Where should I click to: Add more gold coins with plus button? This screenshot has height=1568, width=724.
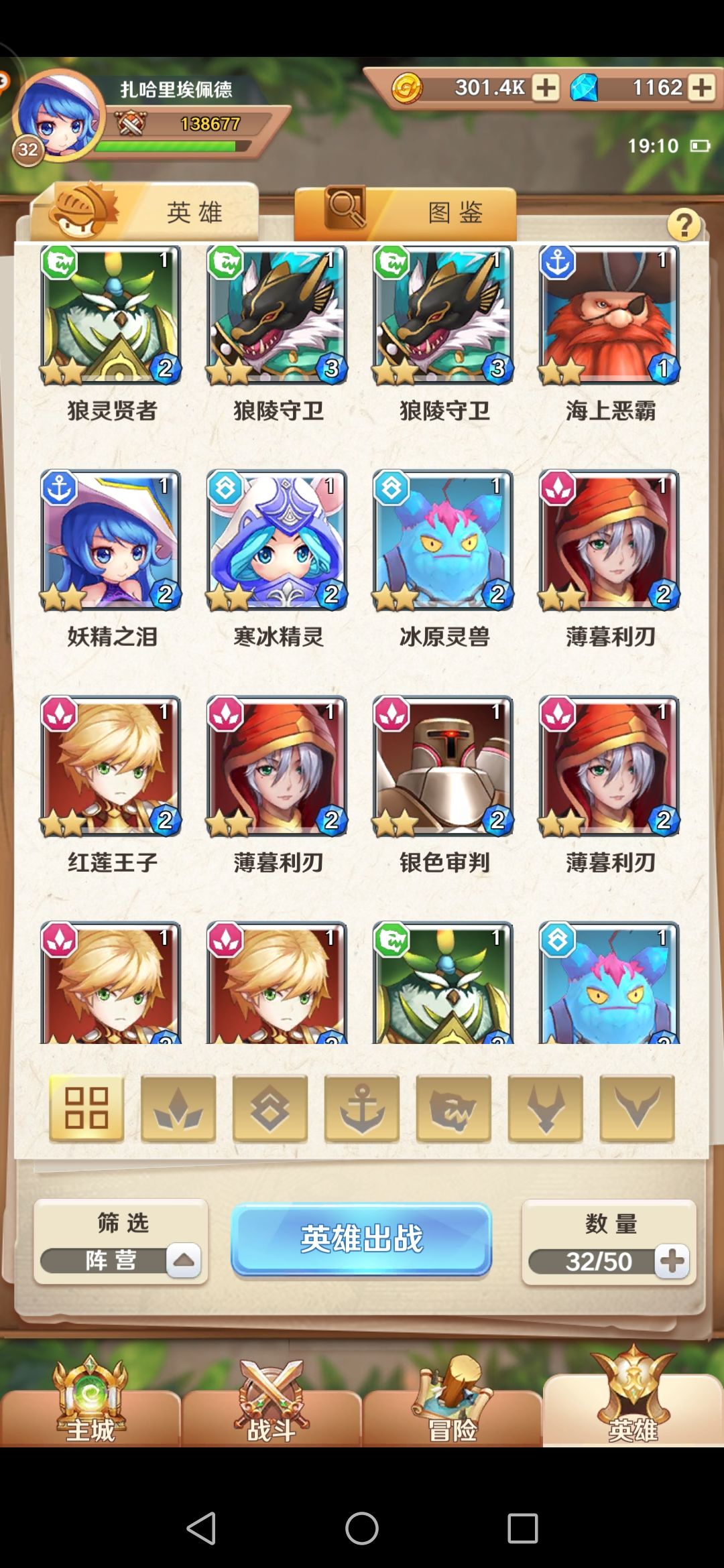click(x=546, y=88)
